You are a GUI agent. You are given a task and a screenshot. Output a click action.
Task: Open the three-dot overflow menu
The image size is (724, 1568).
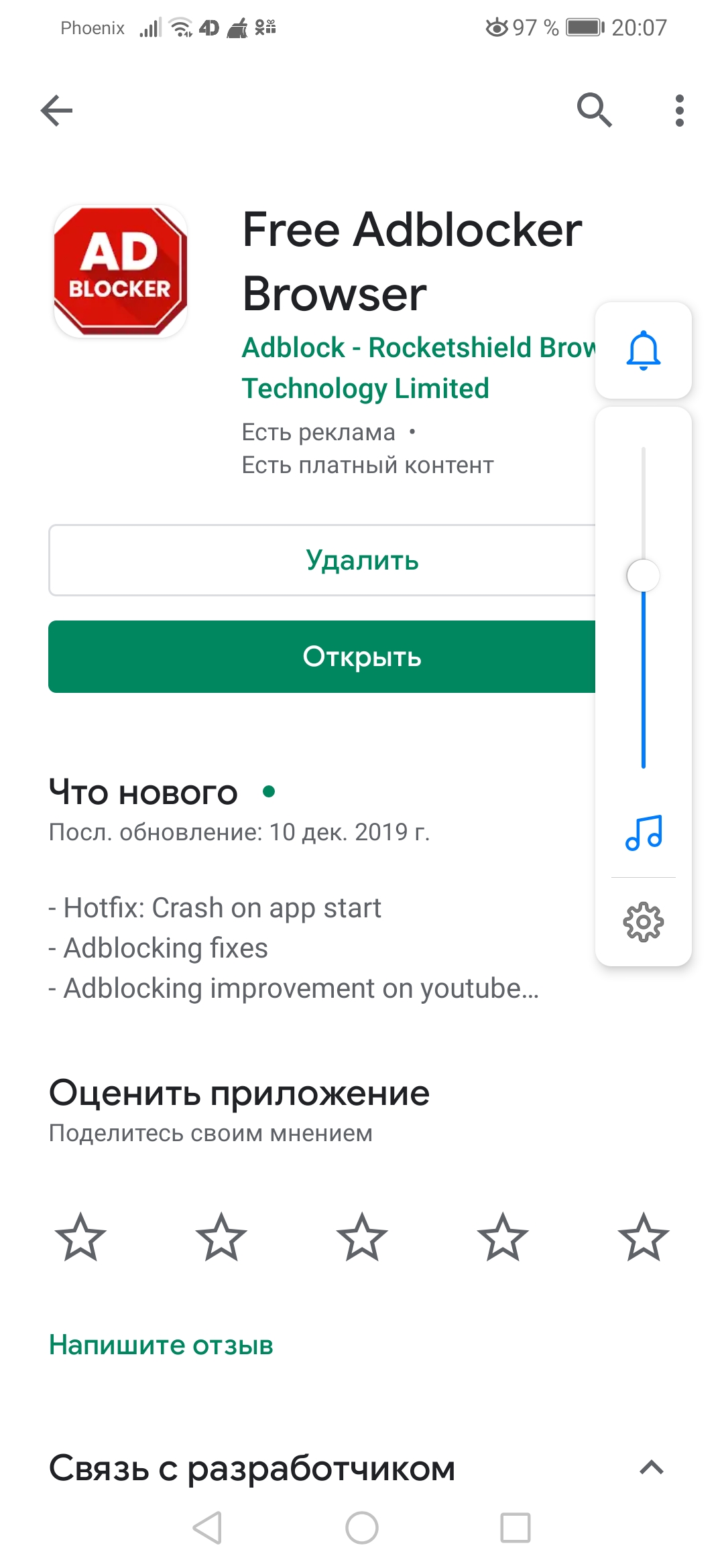pos(680,111)
